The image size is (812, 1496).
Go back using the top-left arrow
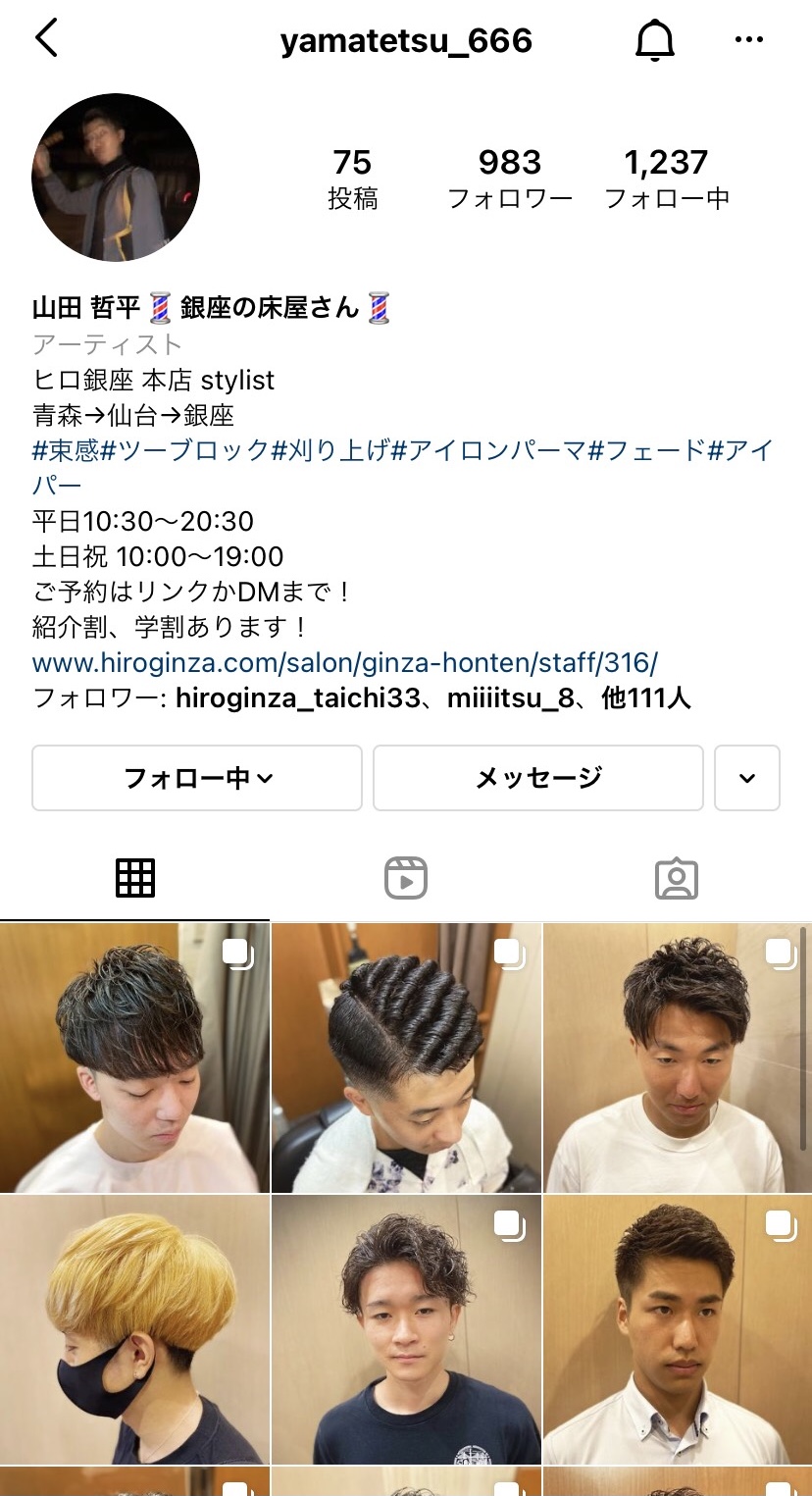(47, 39)
